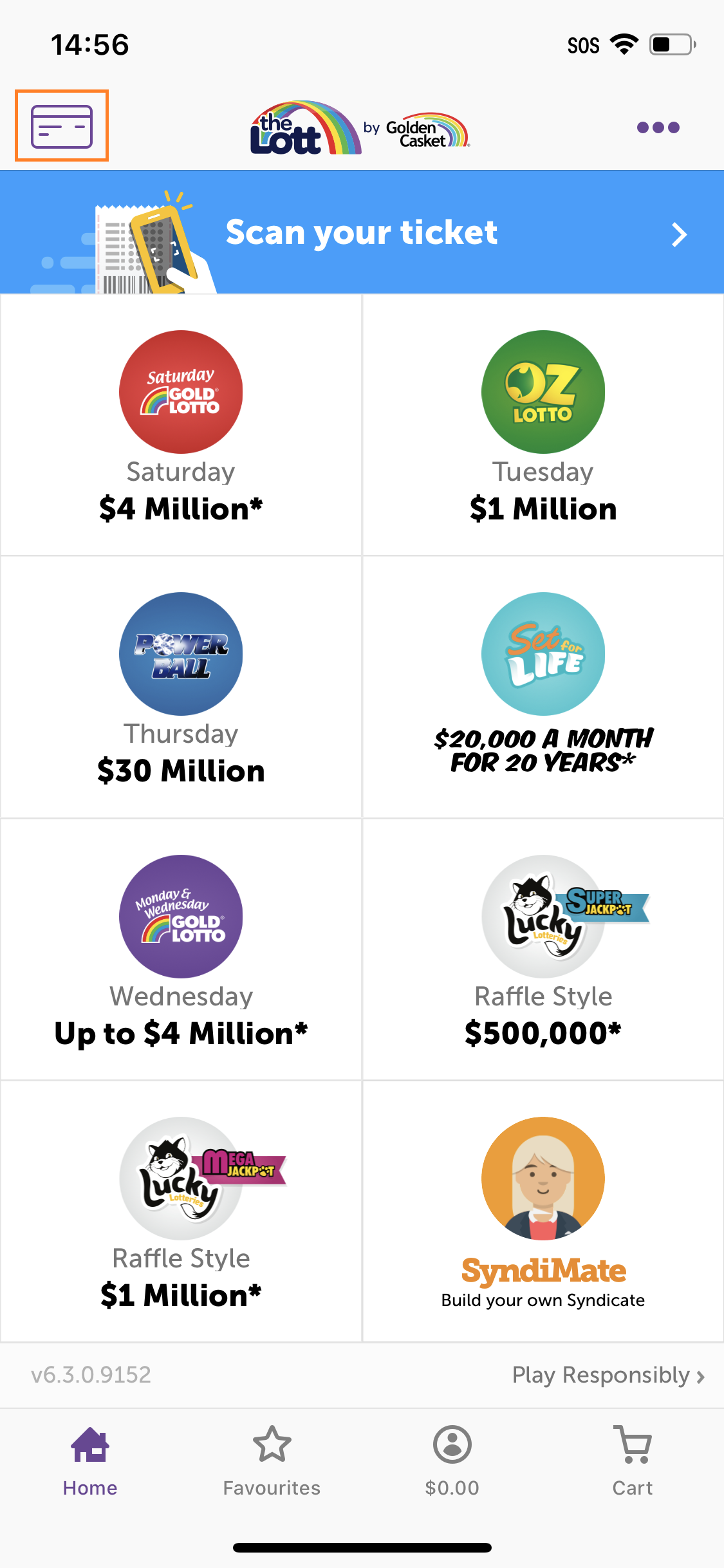Open the three-dot overflow menu
This screenshot has width=724, height=1568.
(658, 127)
